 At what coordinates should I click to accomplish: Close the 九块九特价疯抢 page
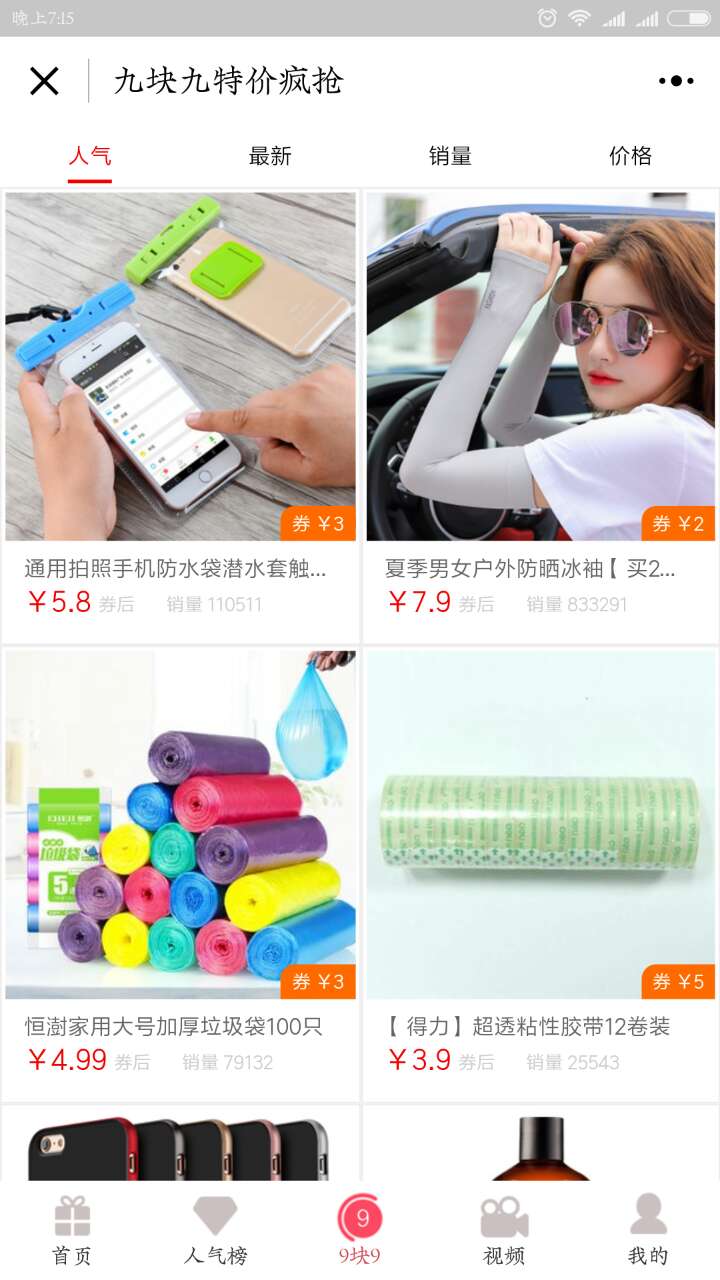(44, 81)
